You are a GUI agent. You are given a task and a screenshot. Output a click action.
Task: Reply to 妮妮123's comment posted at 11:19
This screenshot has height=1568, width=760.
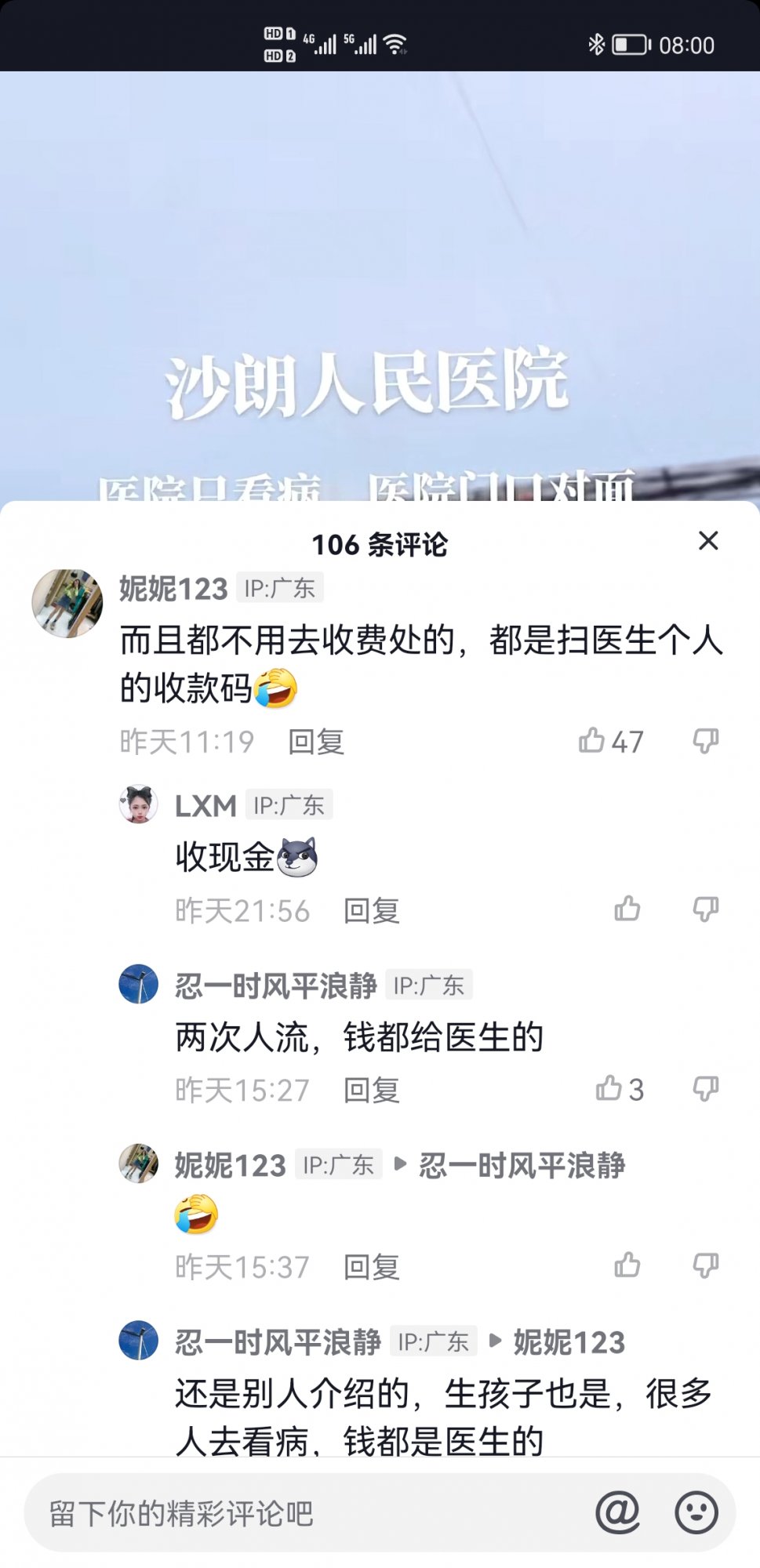pyautogui.click(x=316, y=742)
